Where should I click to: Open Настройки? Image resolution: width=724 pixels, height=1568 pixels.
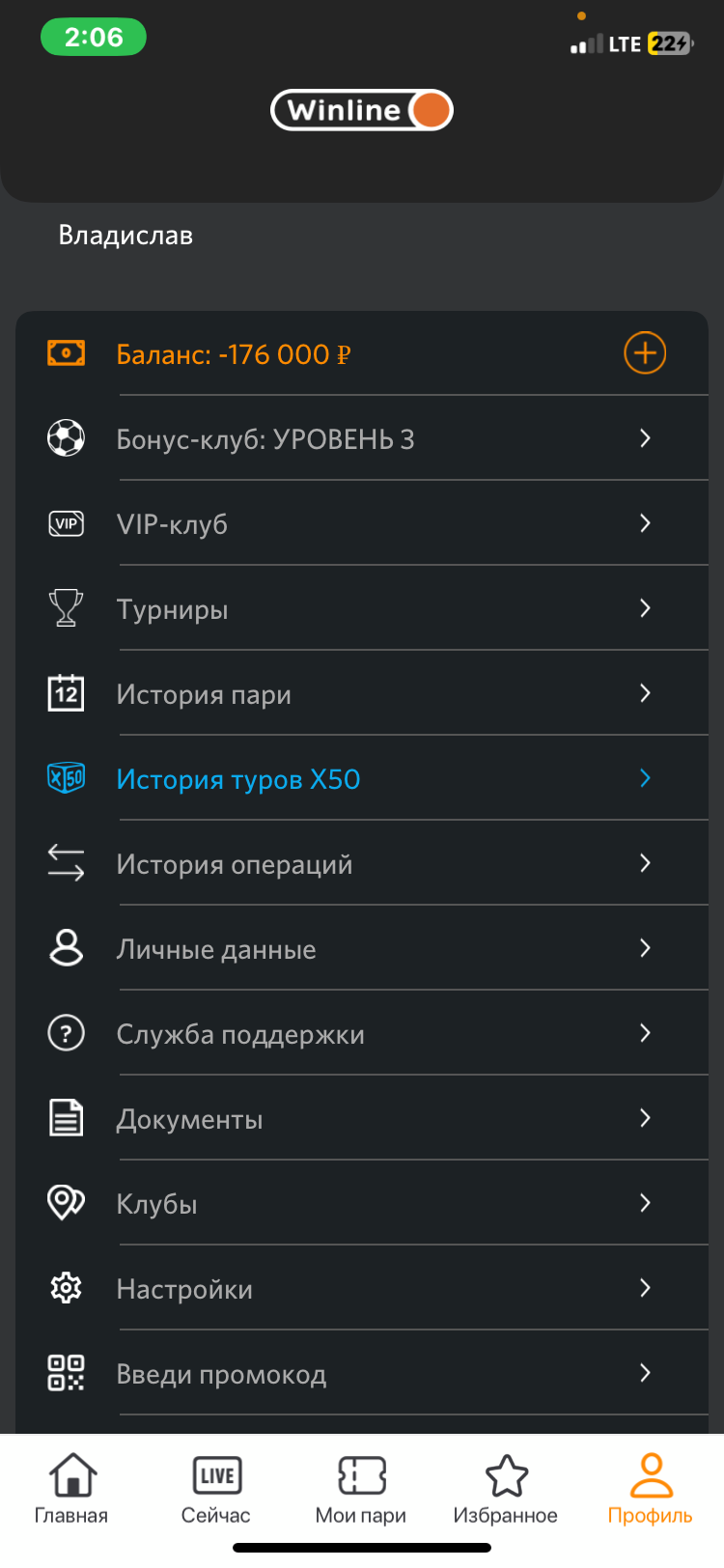tap(362, 1288)
